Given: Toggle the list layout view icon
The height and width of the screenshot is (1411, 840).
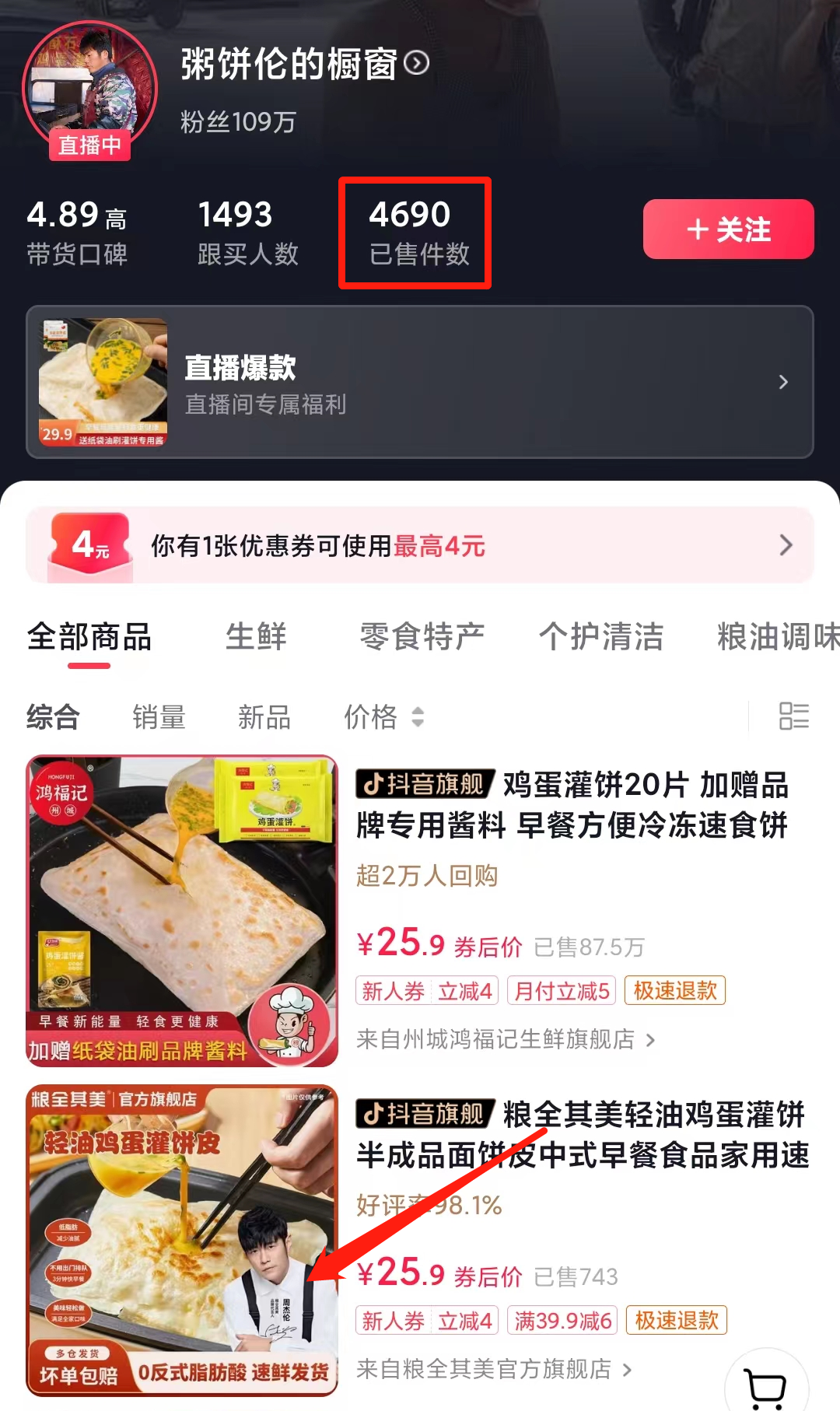Looking at the screenshot, I should click(x=793, y=716).
